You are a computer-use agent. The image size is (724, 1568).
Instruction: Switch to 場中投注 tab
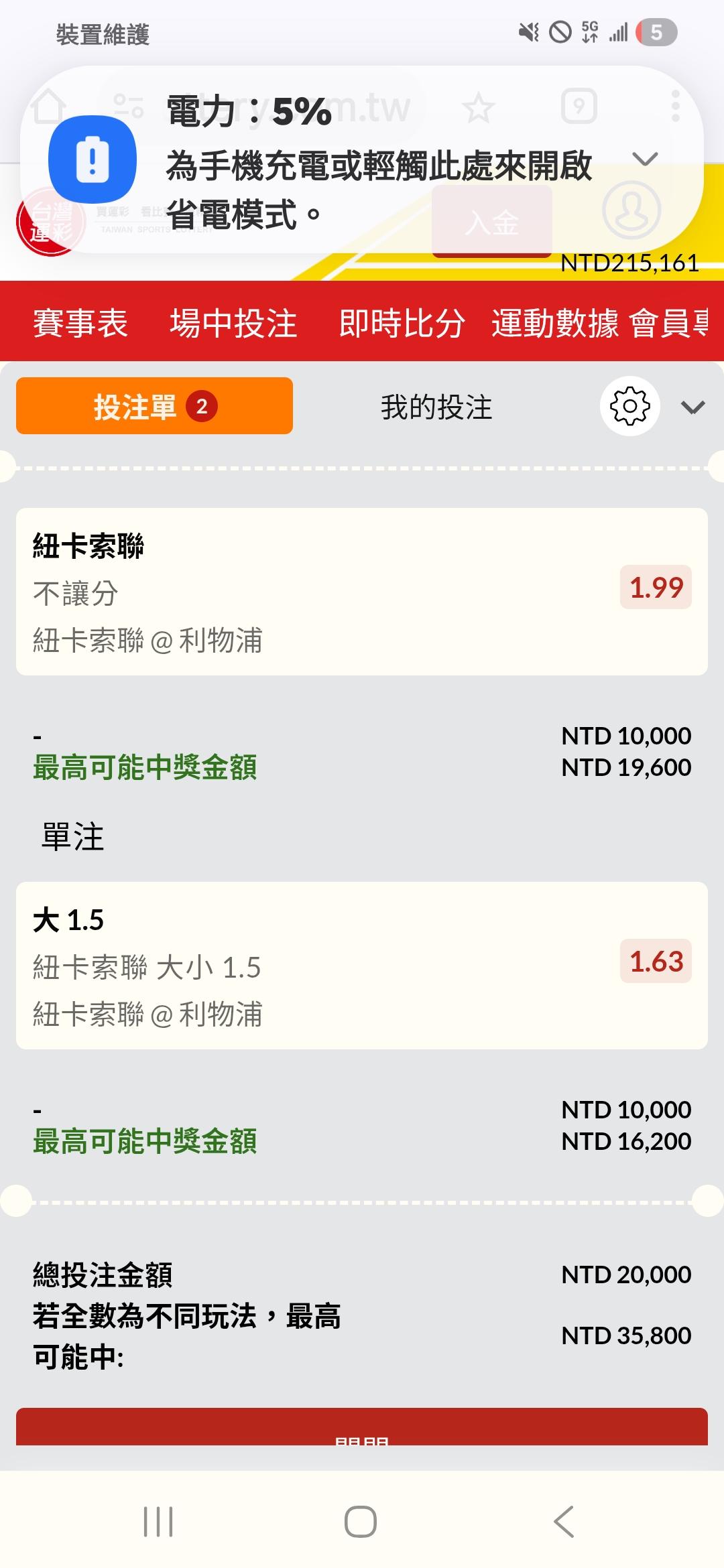pos(233,323)
